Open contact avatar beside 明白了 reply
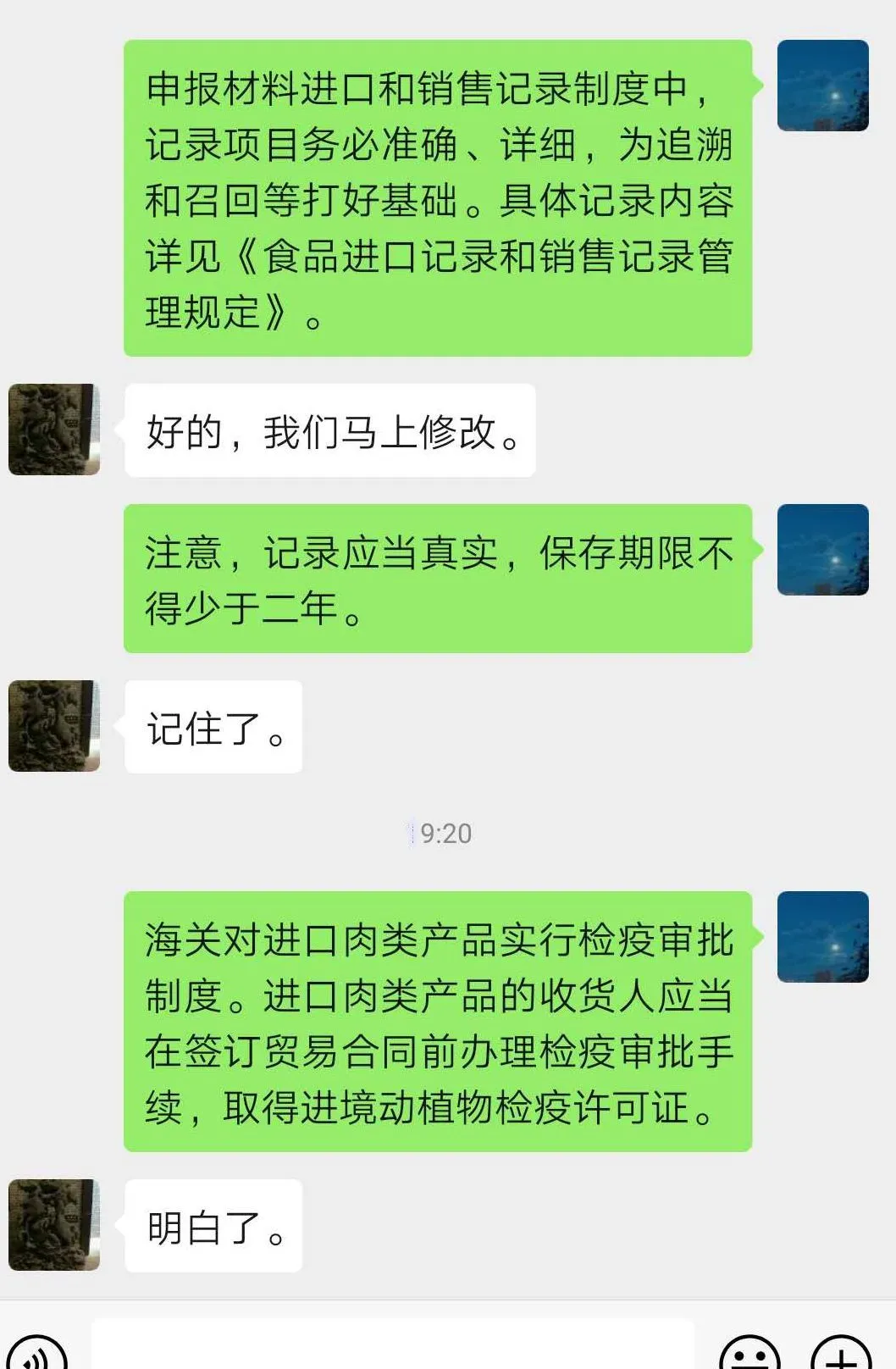896x1369 pixels. (x=54, y=1224)
